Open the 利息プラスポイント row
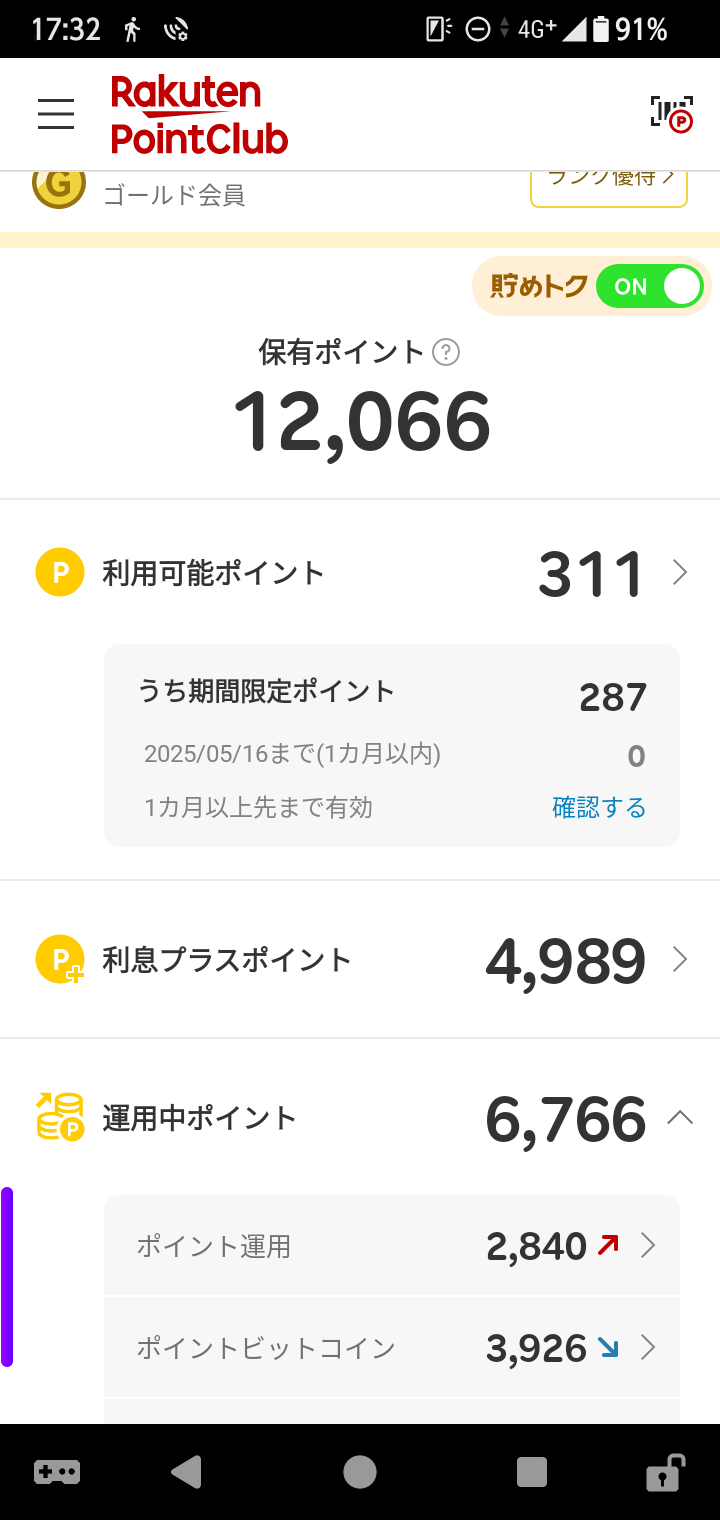This screenshot has height=1520, width=720. pyautogui.click(x=360, y=960)
